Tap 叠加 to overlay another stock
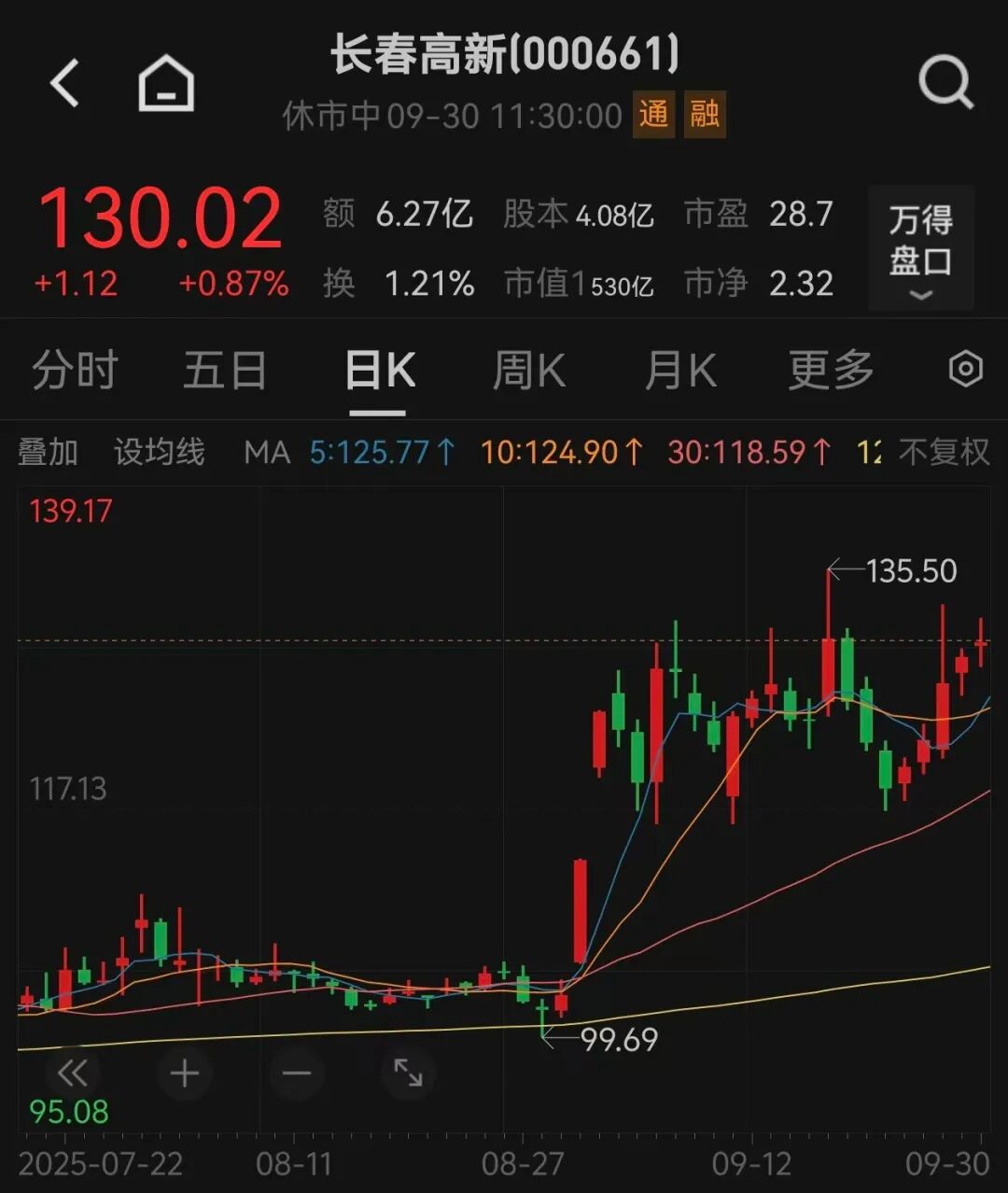 tap(48, 453)
